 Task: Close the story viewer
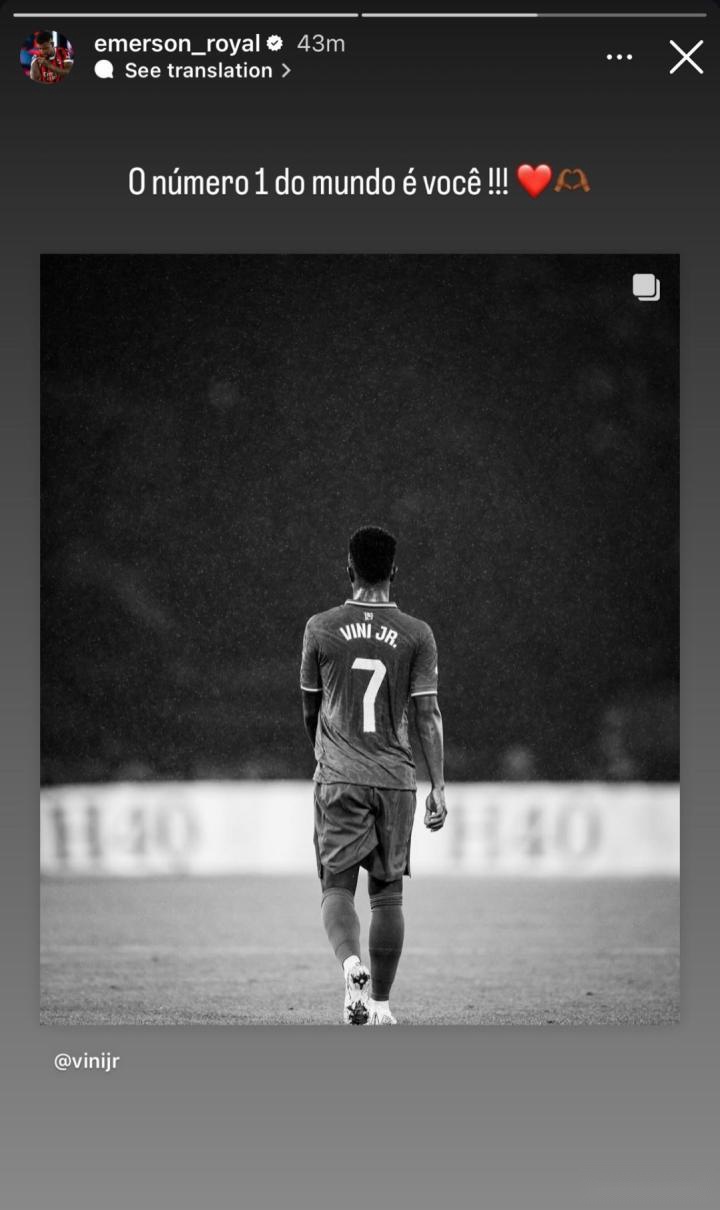click(x=686, y=57)
